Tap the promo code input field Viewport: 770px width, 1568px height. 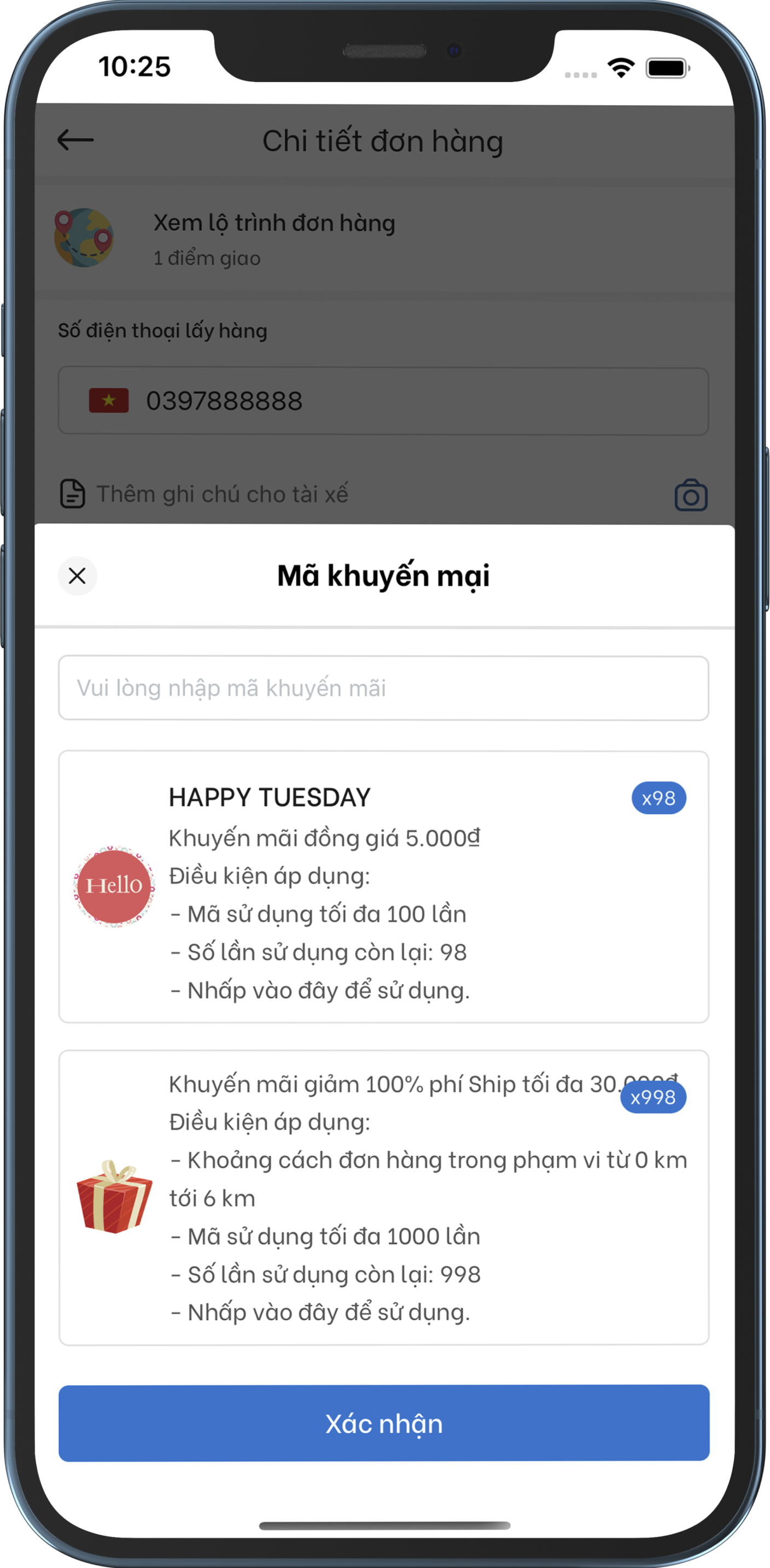coord(383,688)
